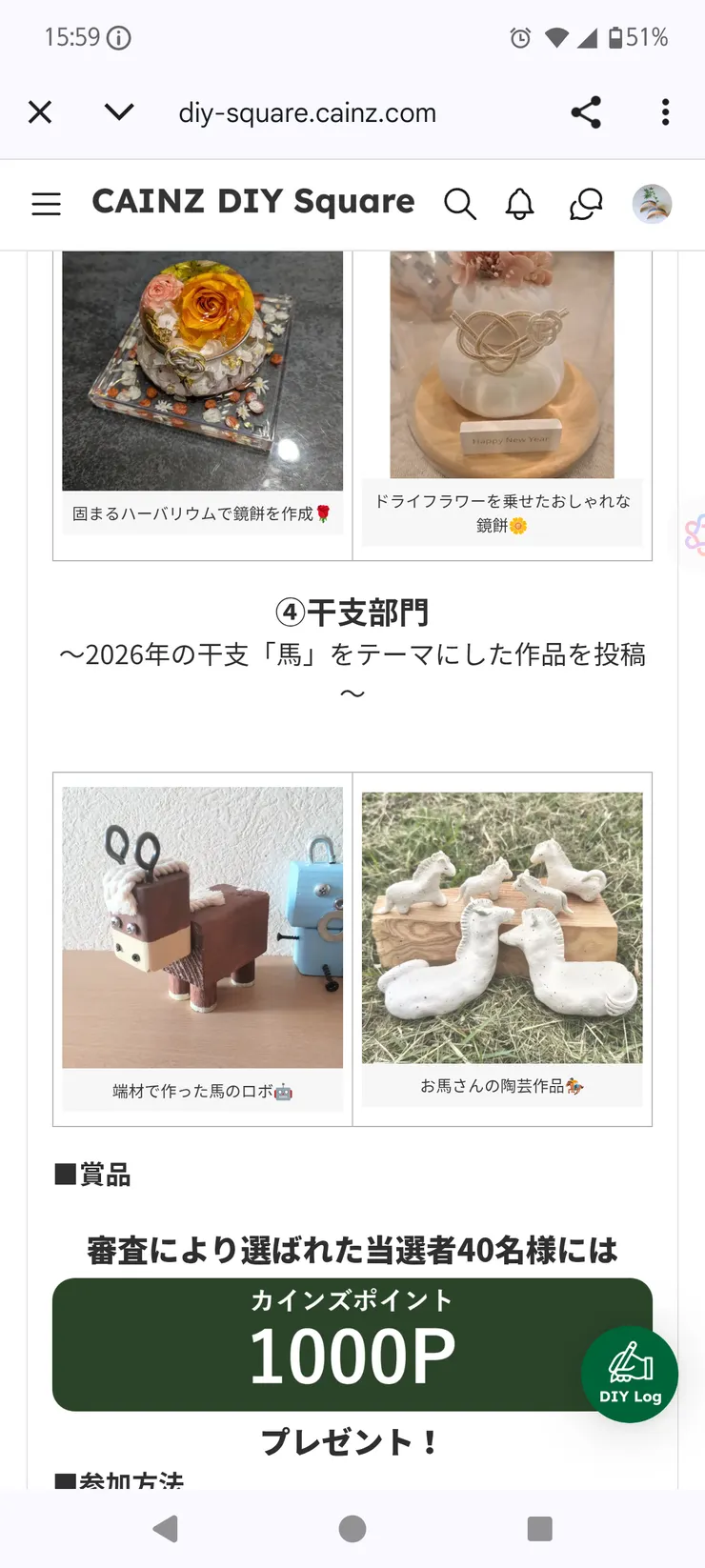Tap the diy-square.cainz.com address bar
705x1568 pixels.
point(307,111)
